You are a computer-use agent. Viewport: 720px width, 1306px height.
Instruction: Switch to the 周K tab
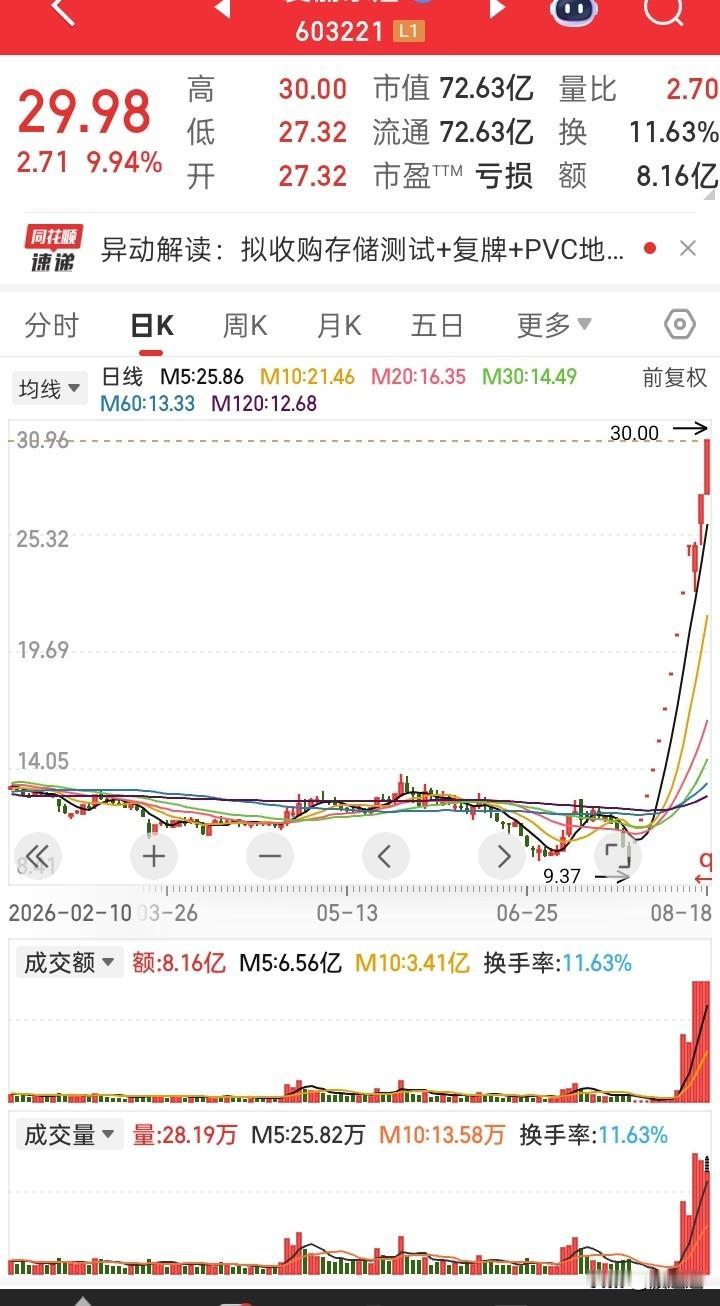coord(245,325)
